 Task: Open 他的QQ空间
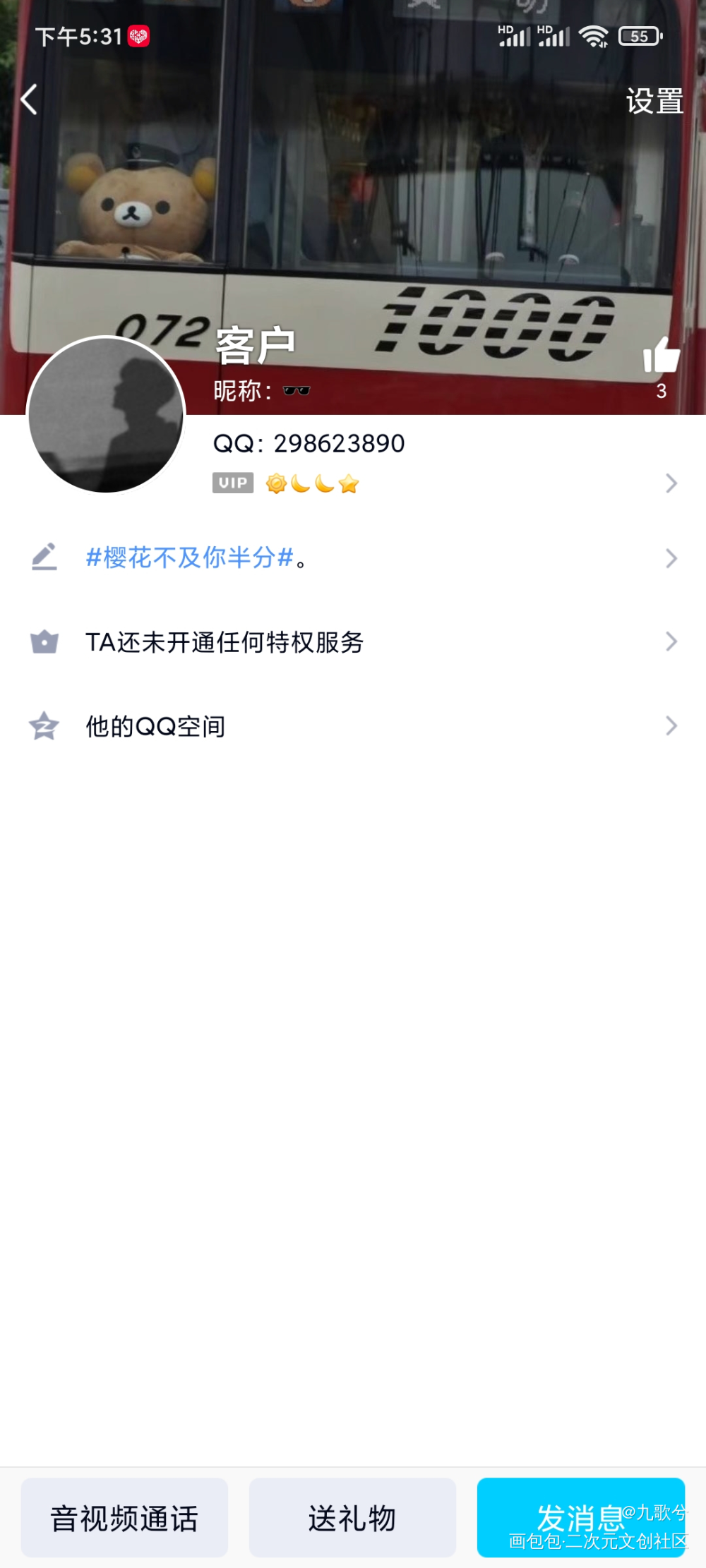coord(353,726)
